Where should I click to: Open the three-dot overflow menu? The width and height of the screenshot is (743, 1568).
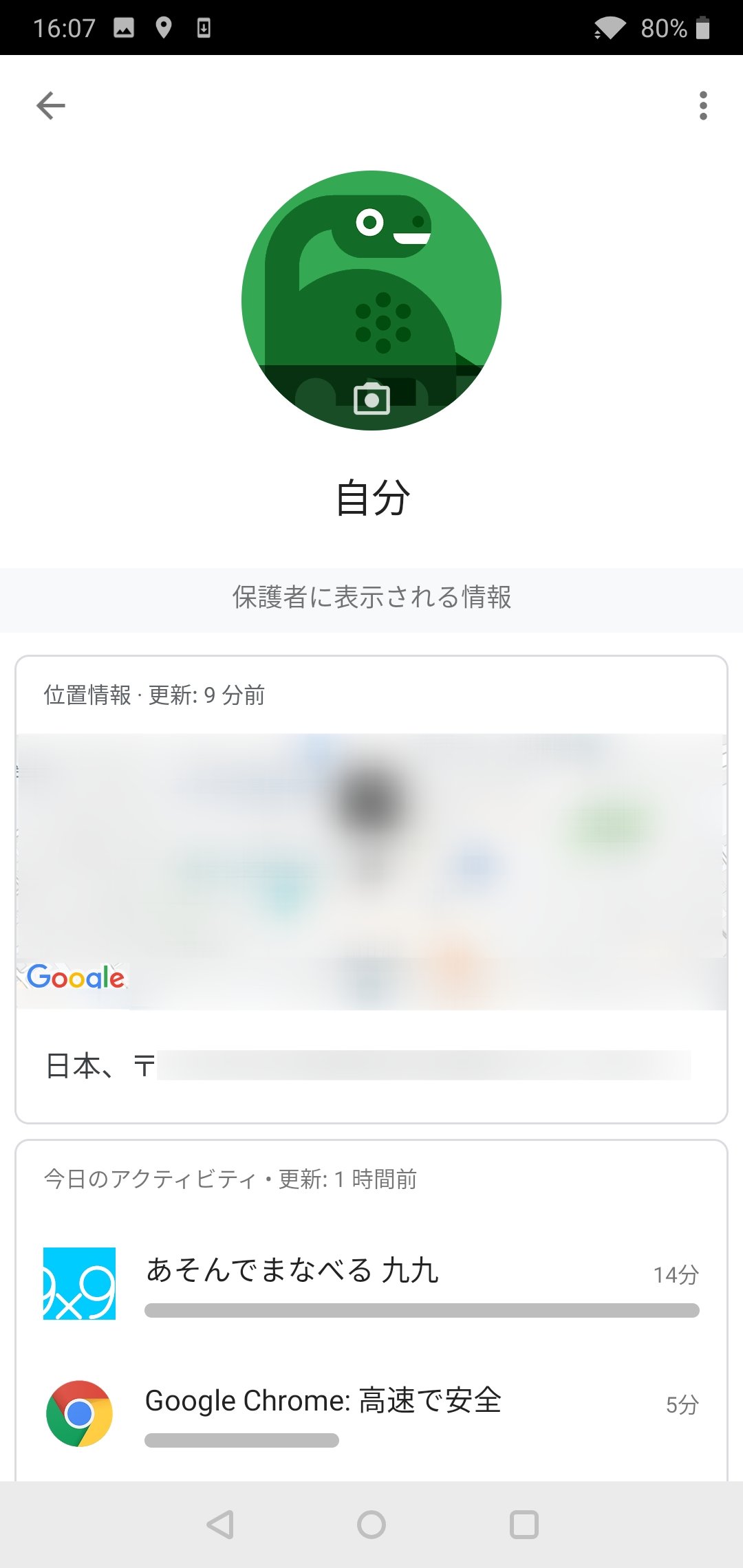pos(702,106)
